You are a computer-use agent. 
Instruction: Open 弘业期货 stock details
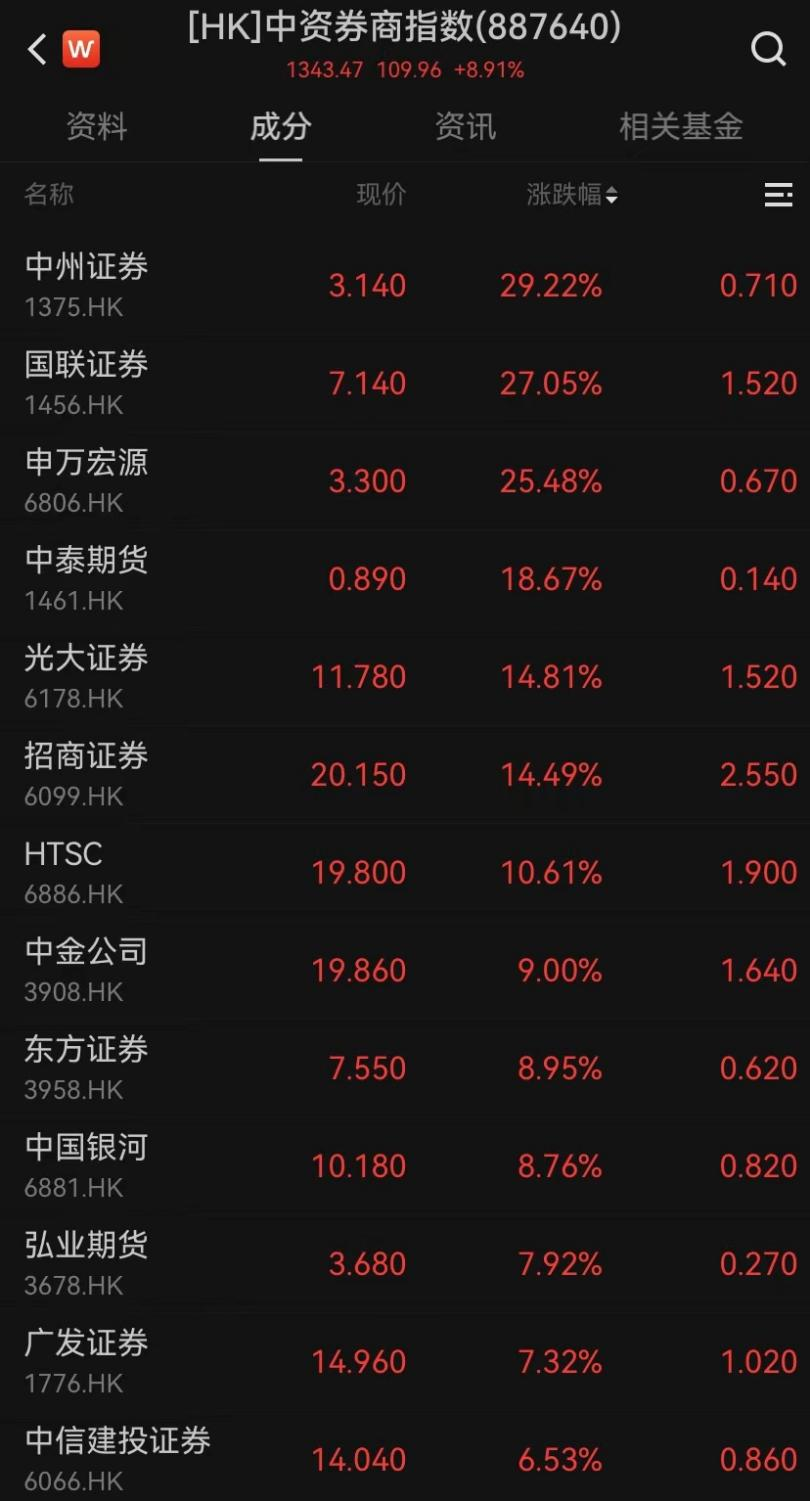[87, 1263]
